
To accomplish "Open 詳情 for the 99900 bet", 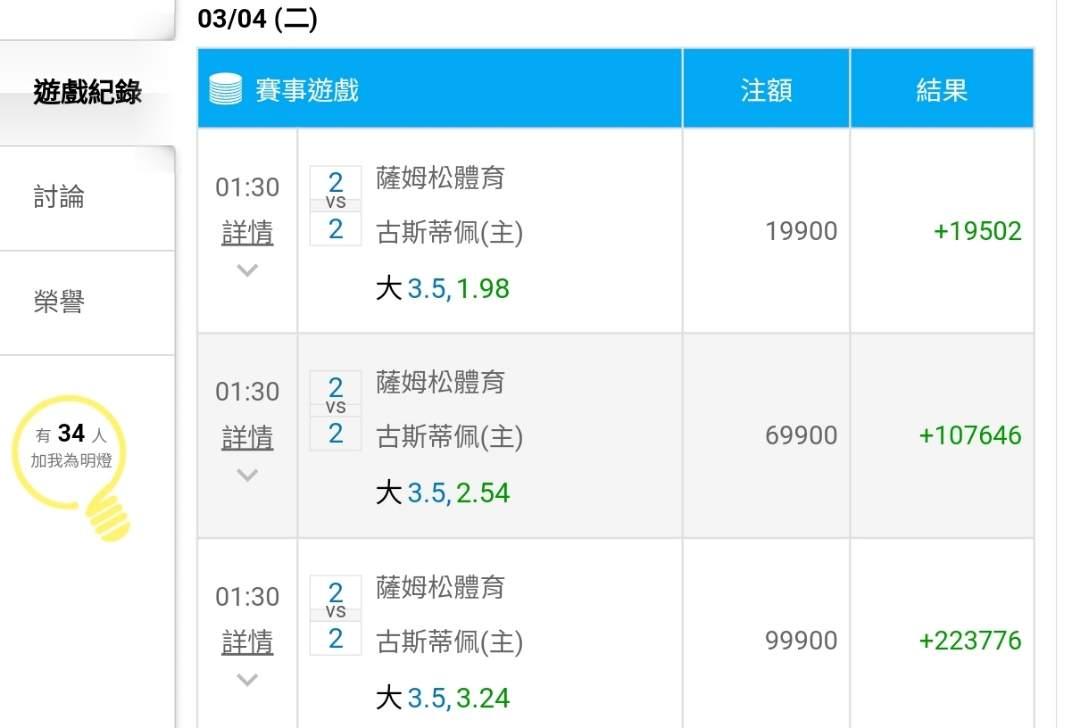I will (x=247, y=641).
